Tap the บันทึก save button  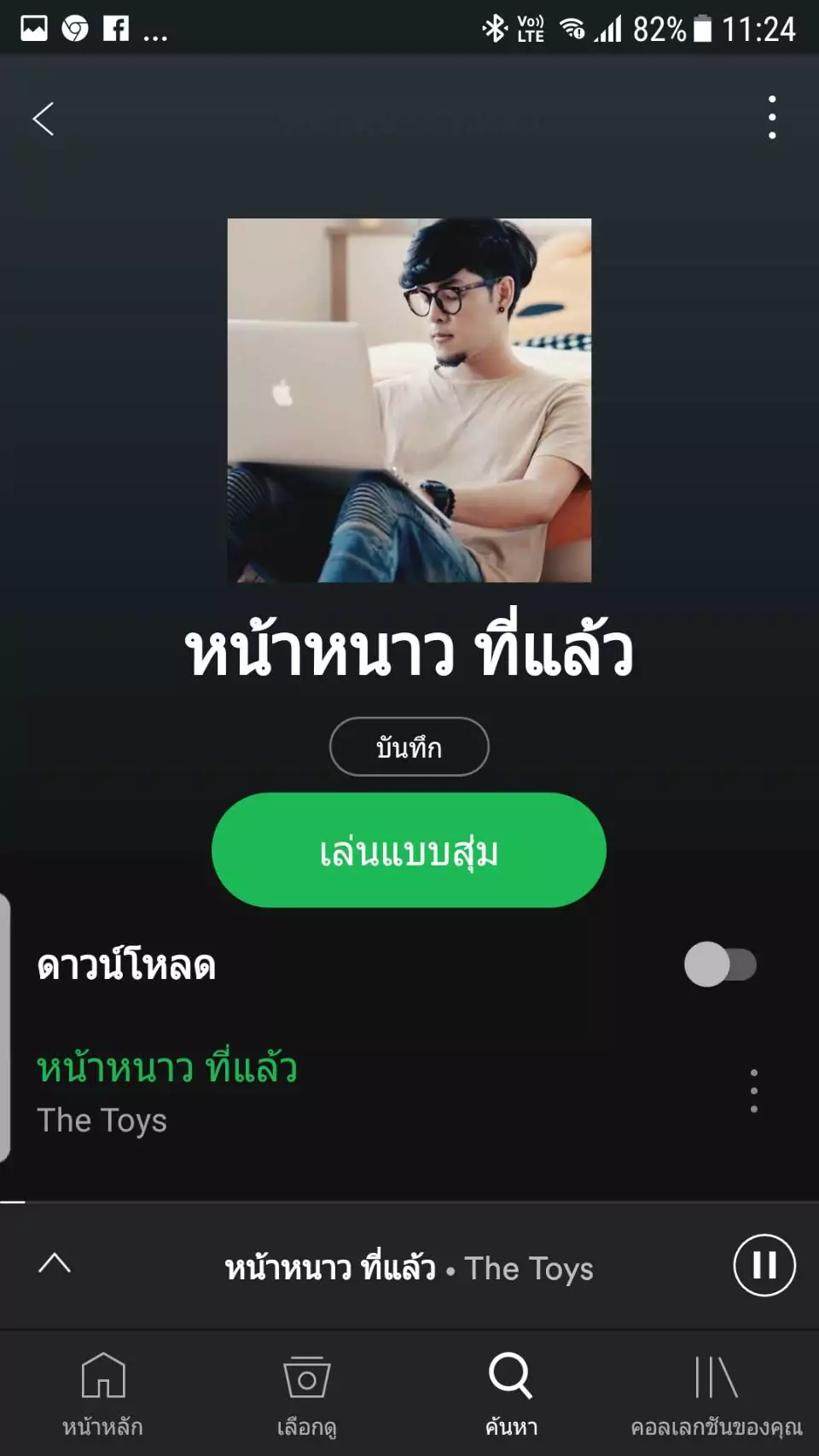409,747
